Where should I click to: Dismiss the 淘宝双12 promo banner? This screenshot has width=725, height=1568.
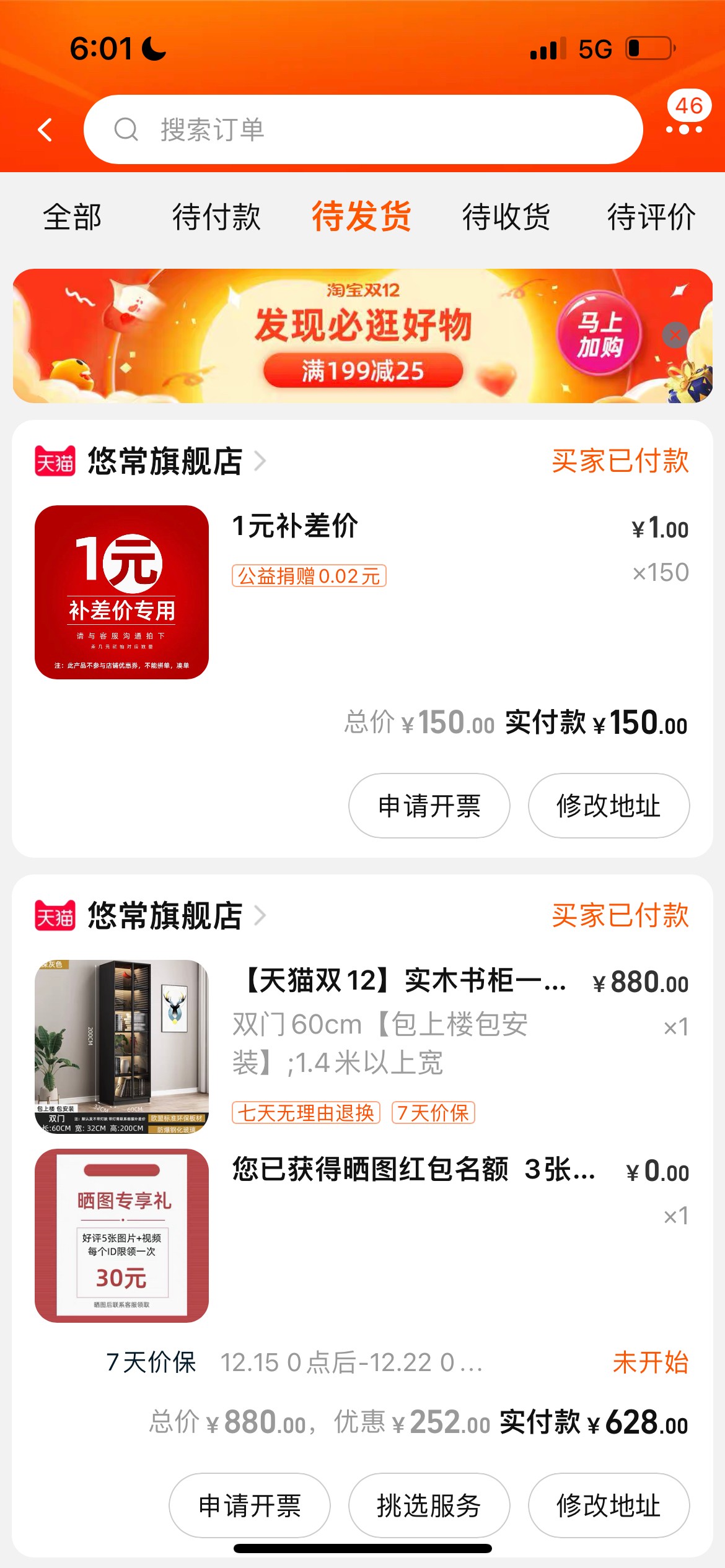(x=675, y=335)
